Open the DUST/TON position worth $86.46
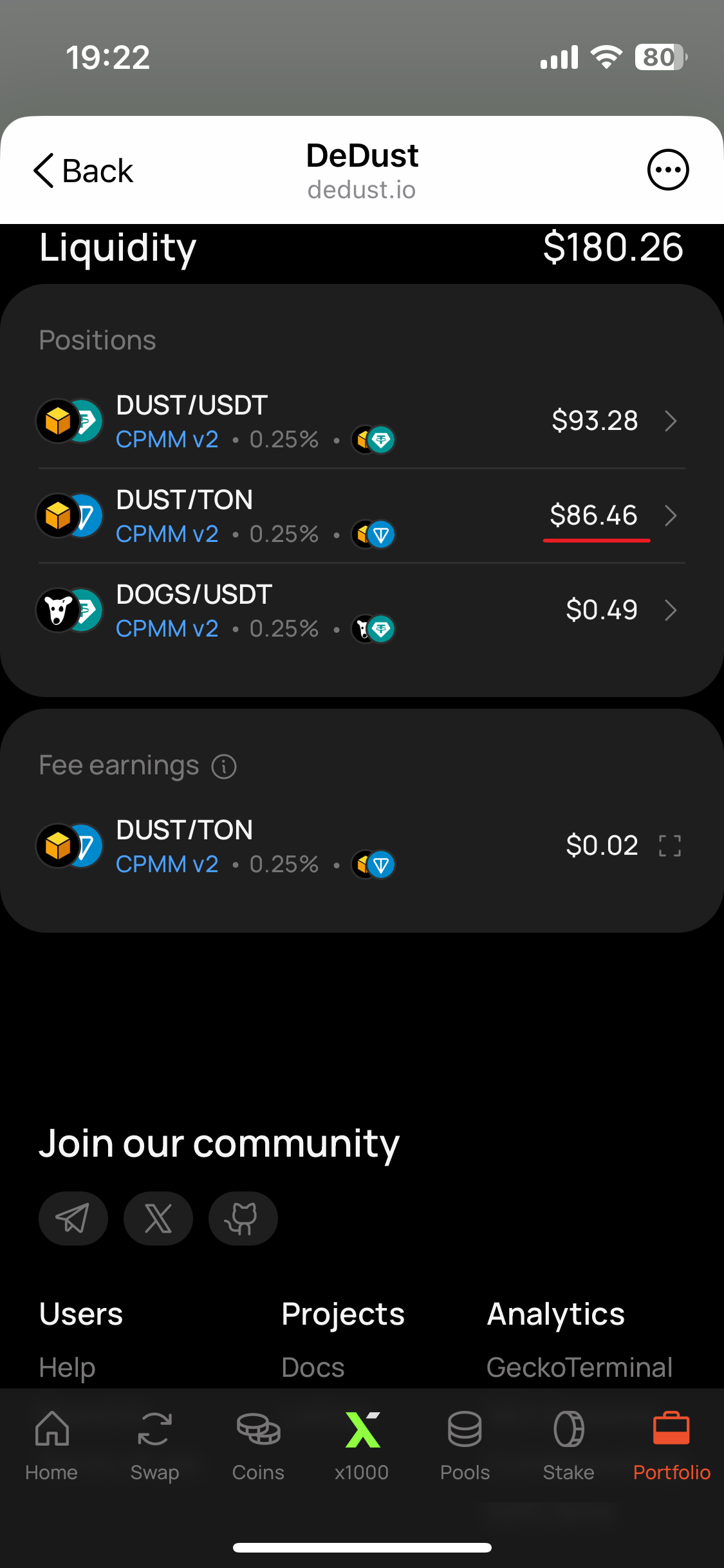 [x=360, y=516]
